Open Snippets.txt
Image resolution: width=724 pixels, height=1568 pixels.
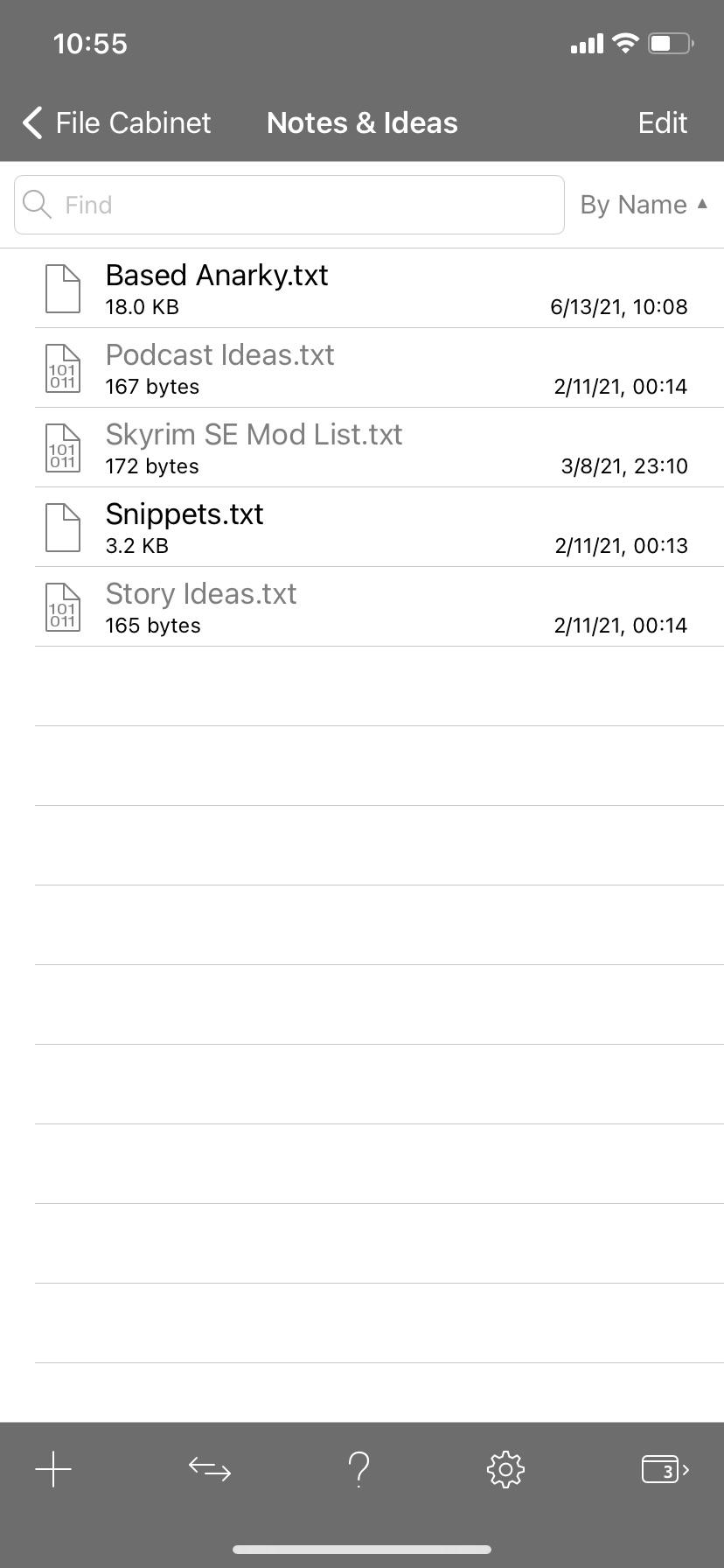[379, 528]
